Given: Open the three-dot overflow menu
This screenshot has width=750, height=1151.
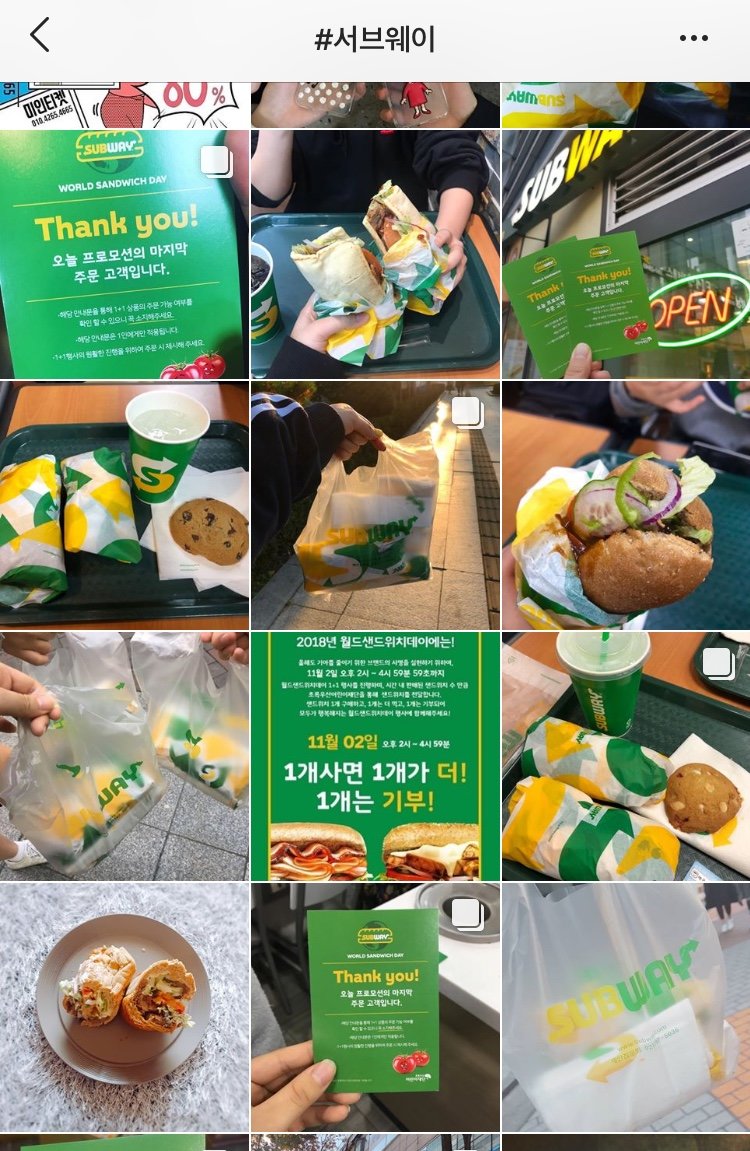Looking at the screenshot, I should [x=693, y=38].
